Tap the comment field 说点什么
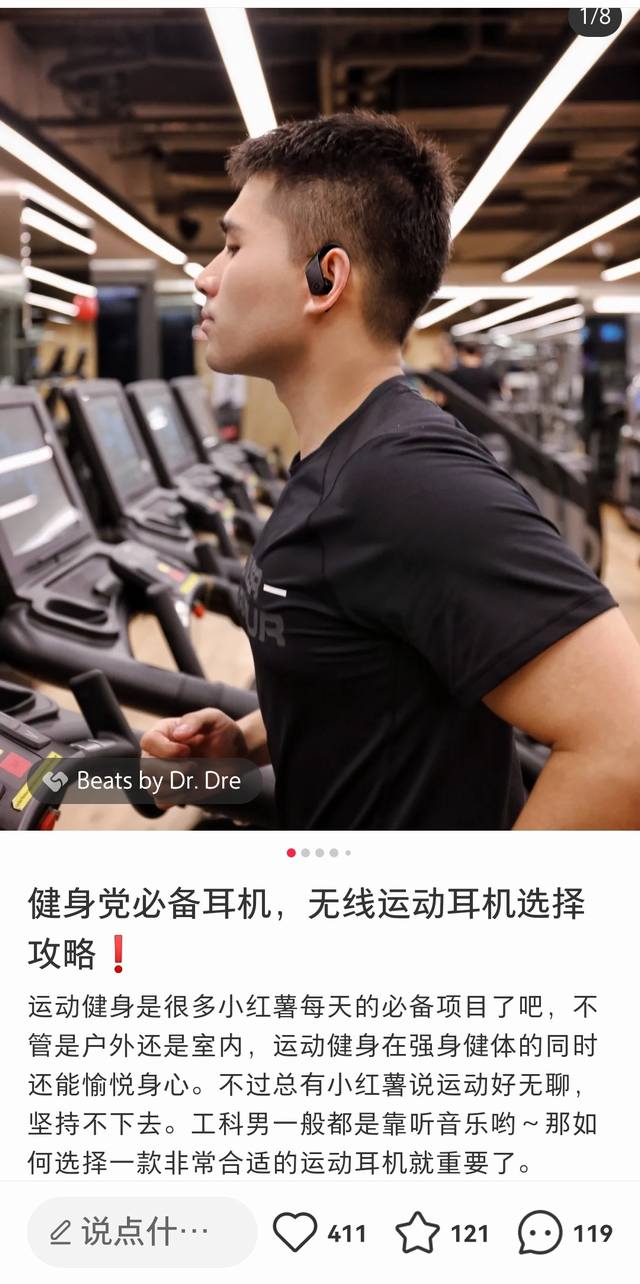 pyautogui.click(x=141, y=1232)
